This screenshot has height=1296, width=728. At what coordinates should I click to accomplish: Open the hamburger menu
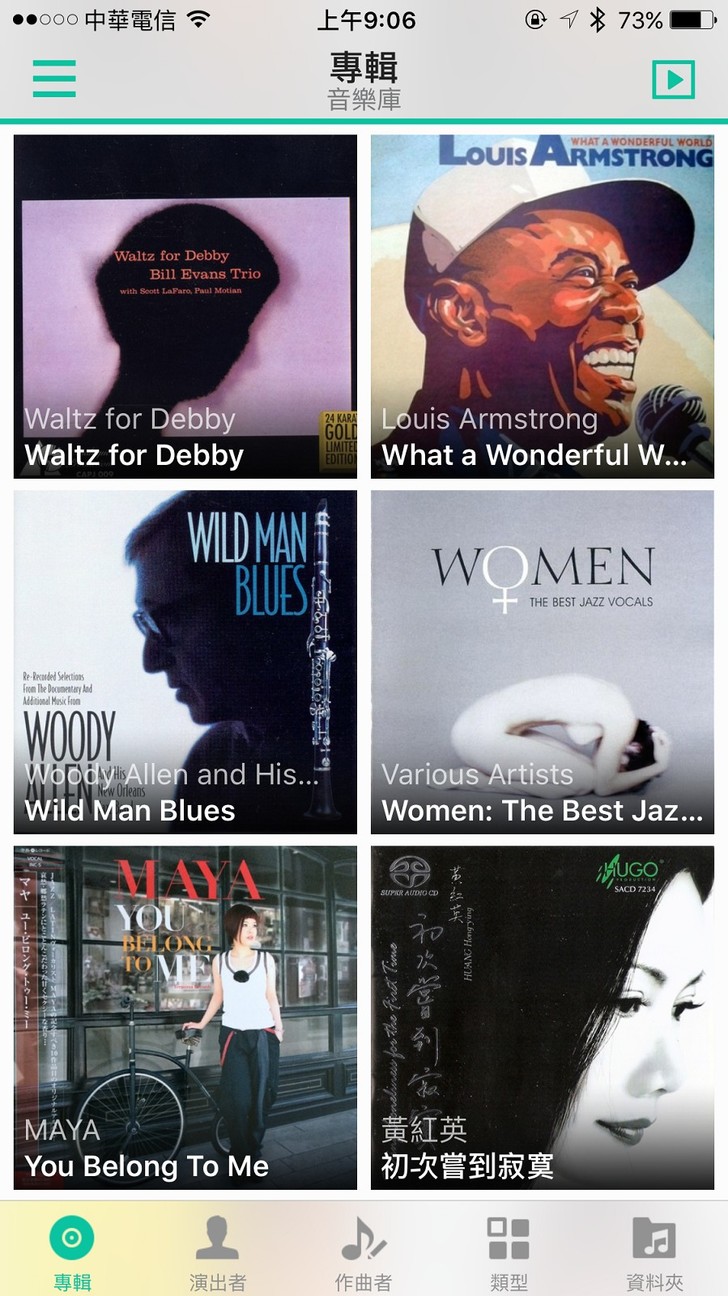click(54, 79)
